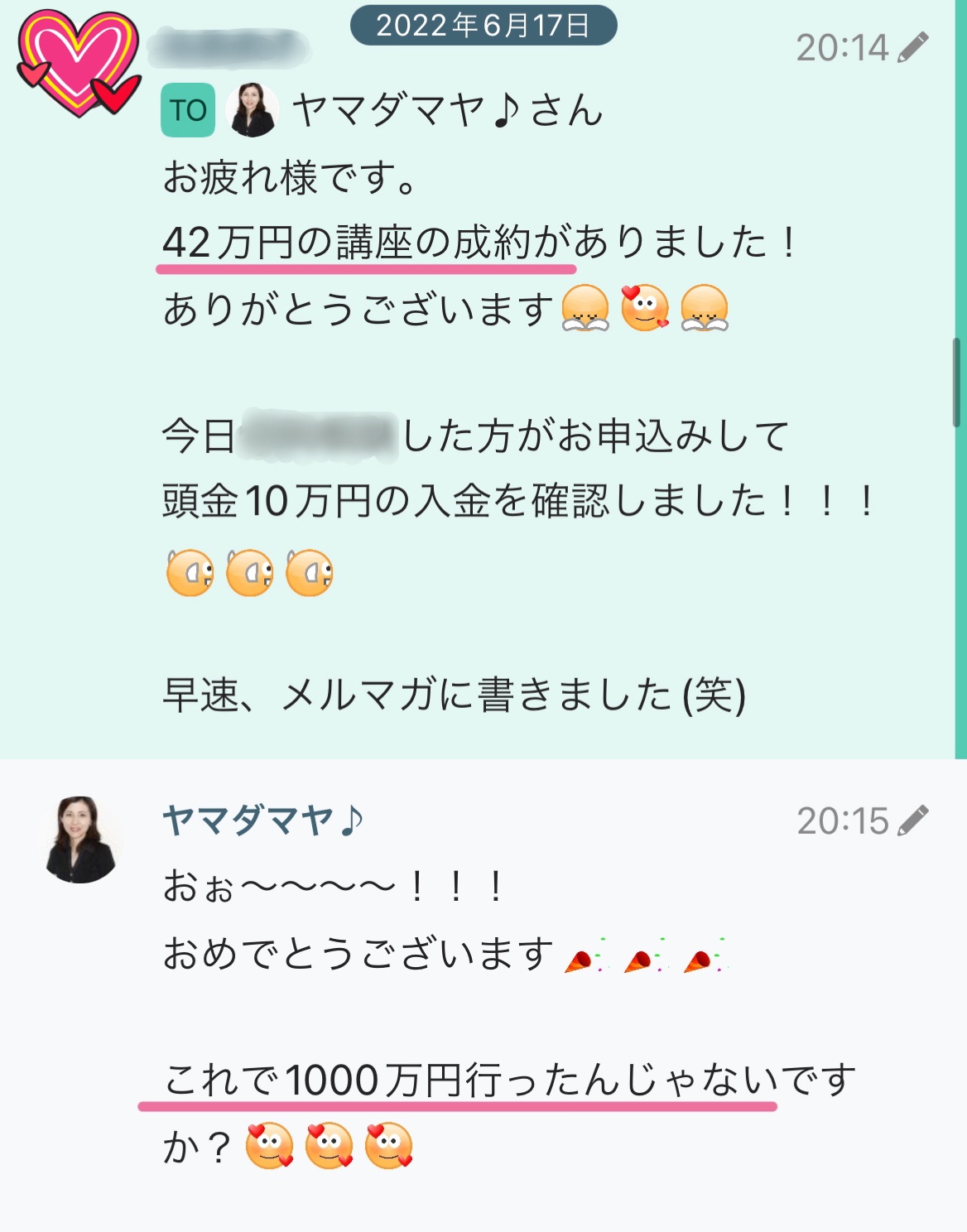The height and width of the screenshot is (1232, 967).
Task: Open the heart avatar of the first sender
Action: [78, 63]
